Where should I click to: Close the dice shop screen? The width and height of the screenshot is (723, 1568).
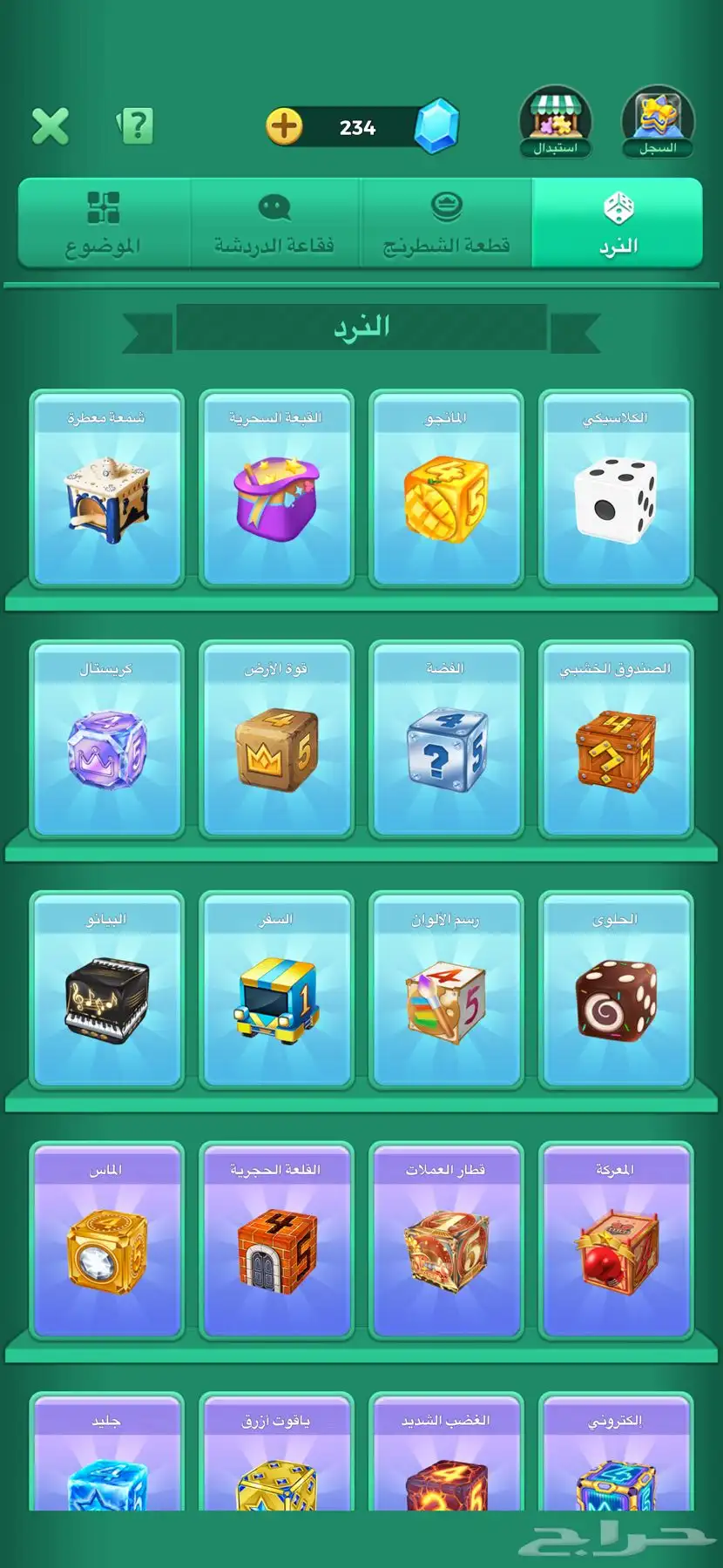point(51,126)
